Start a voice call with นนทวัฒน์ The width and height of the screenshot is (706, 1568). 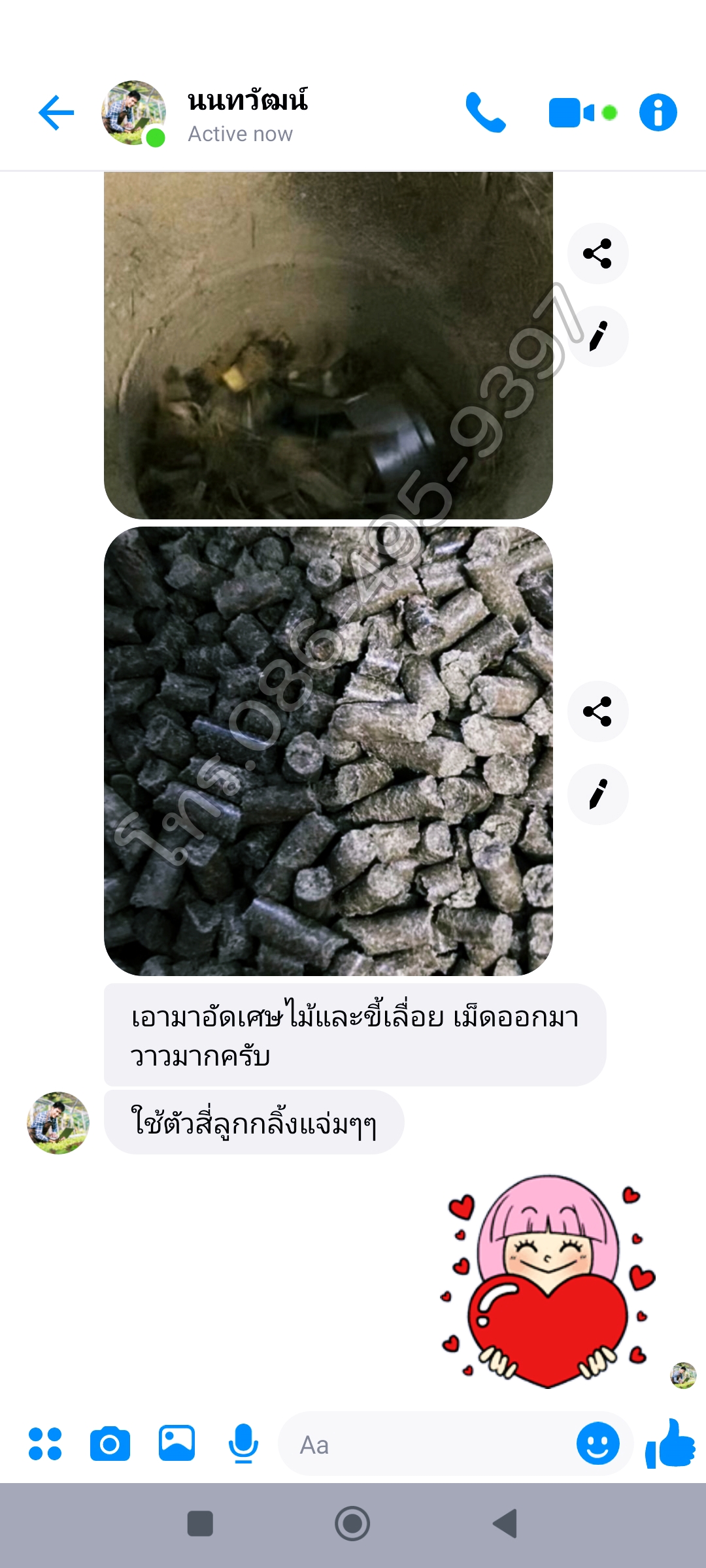(x=485, y=113)
